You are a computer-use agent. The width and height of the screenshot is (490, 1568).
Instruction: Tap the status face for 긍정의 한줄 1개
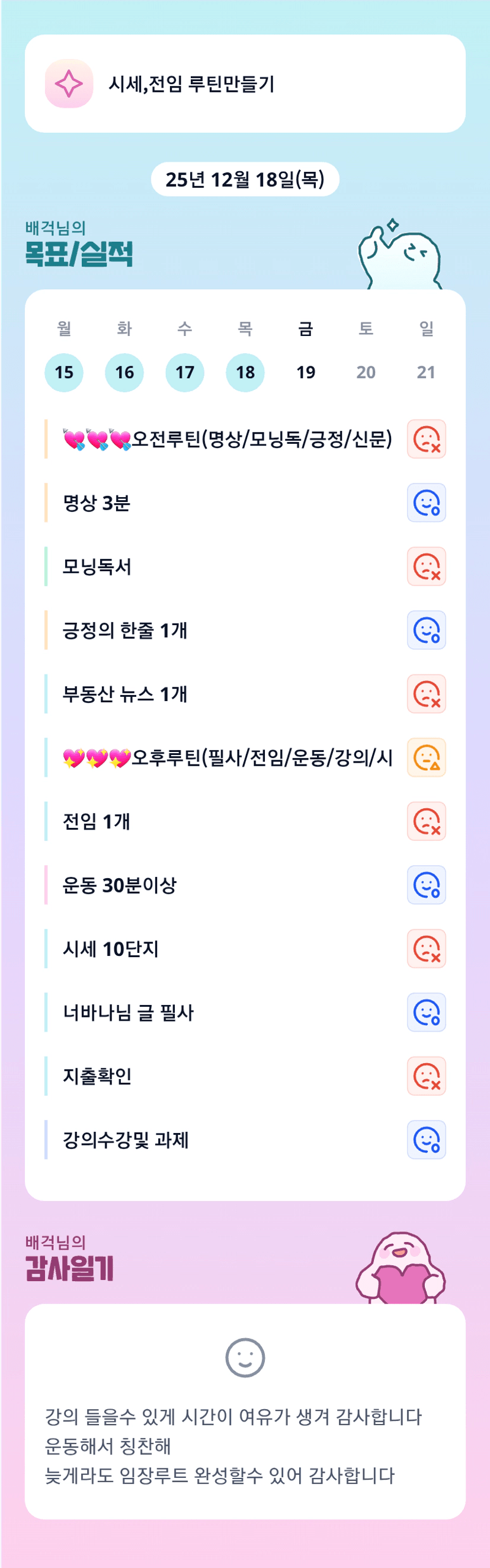(x=426, y=630)
